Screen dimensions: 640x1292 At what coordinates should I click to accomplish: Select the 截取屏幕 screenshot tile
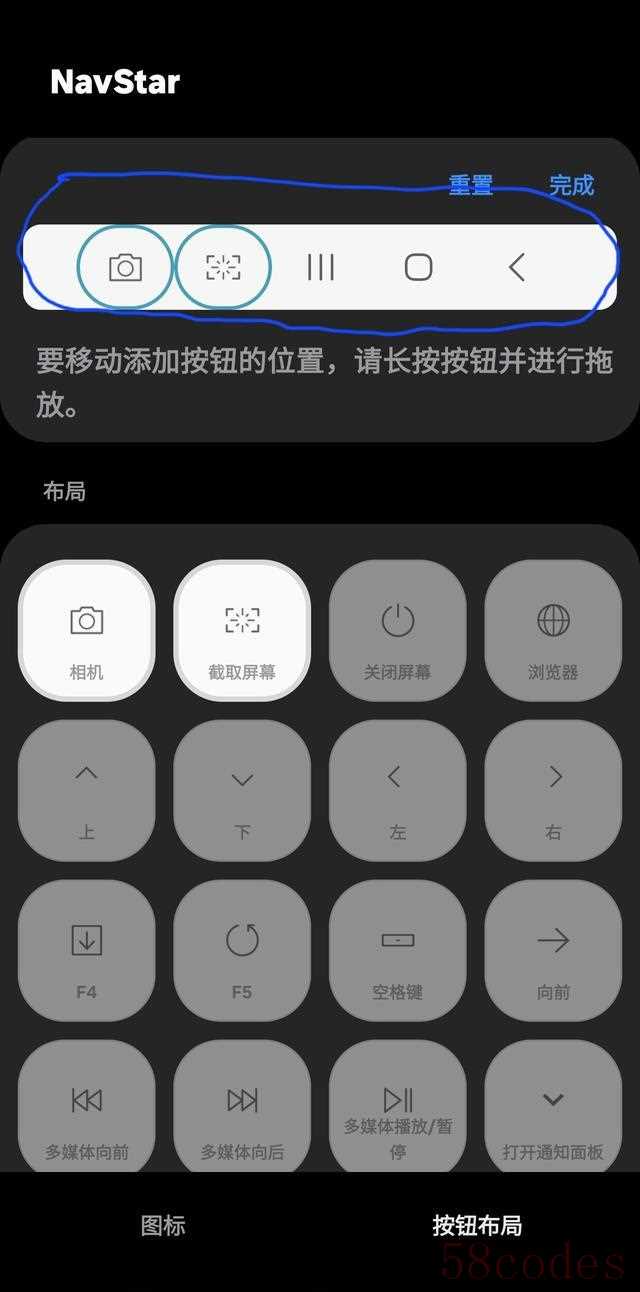coord(242,631)
